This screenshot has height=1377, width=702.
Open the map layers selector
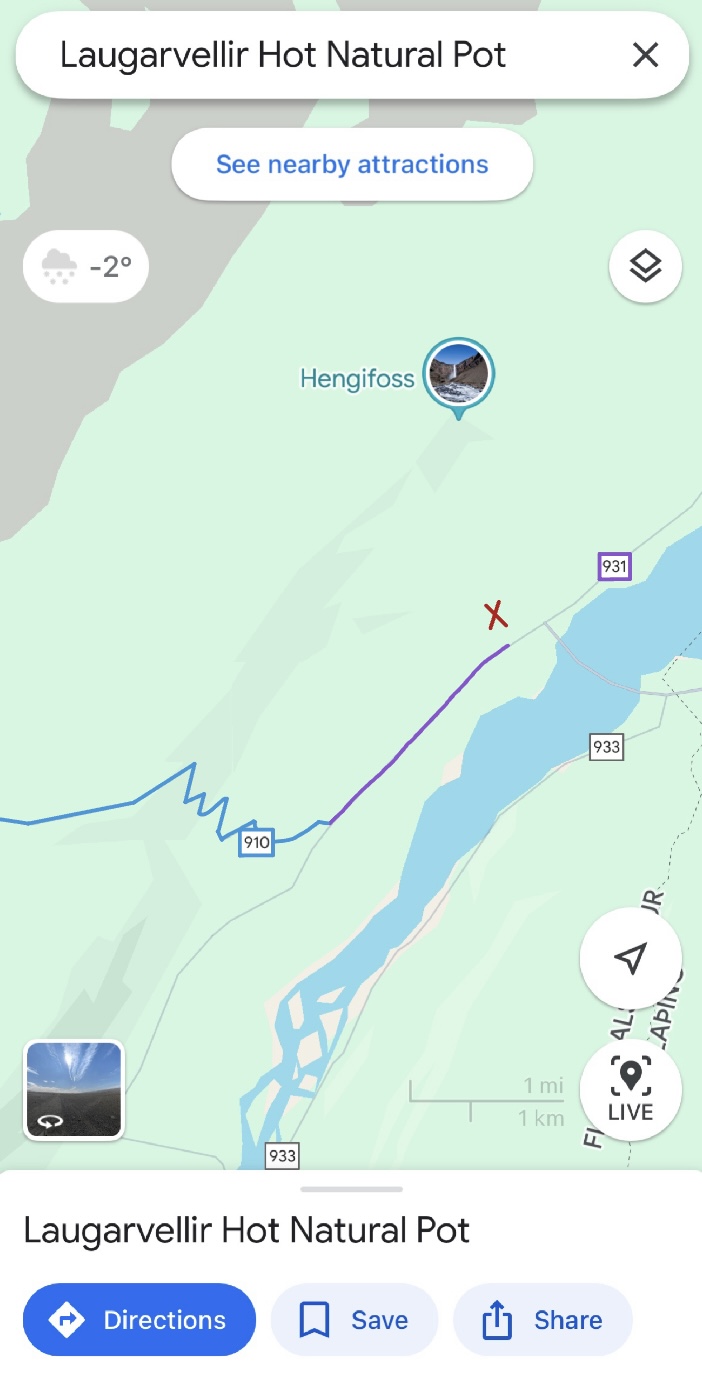645,266
